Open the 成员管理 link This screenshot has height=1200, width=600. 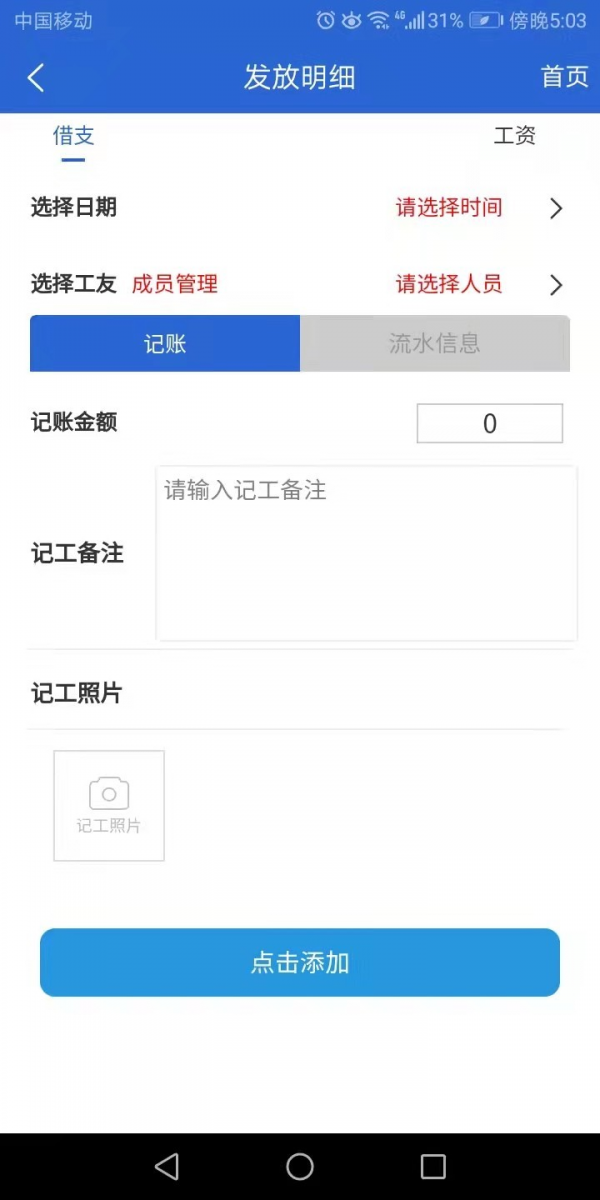175,285
